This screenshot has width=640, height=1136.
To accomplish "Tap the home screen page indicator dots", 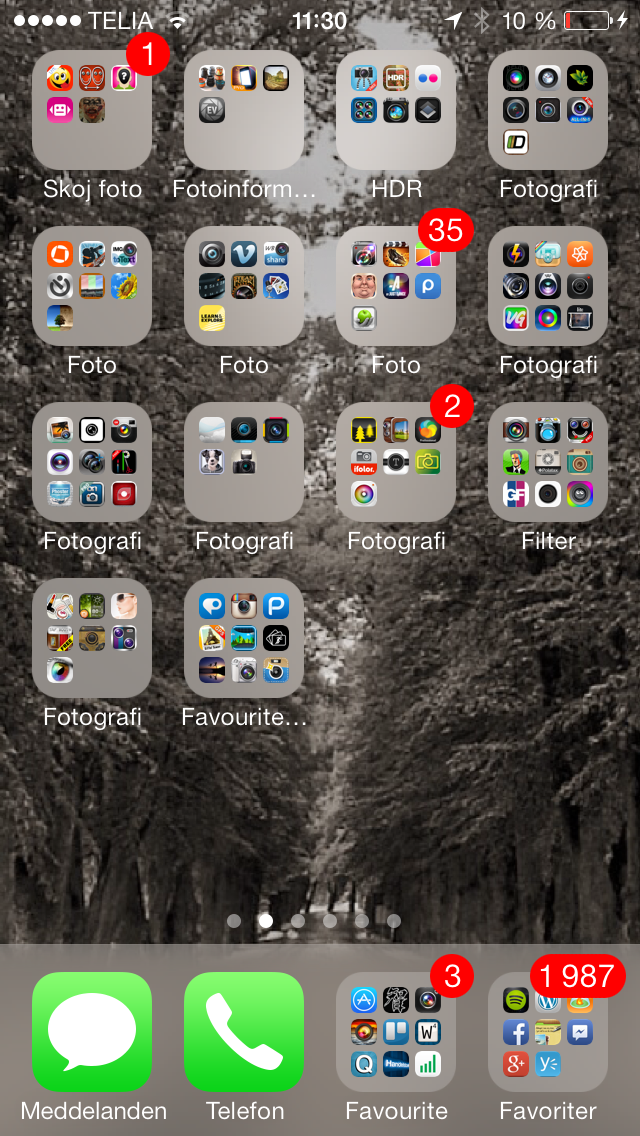I will pyautogui.click(x=314, y=921).
